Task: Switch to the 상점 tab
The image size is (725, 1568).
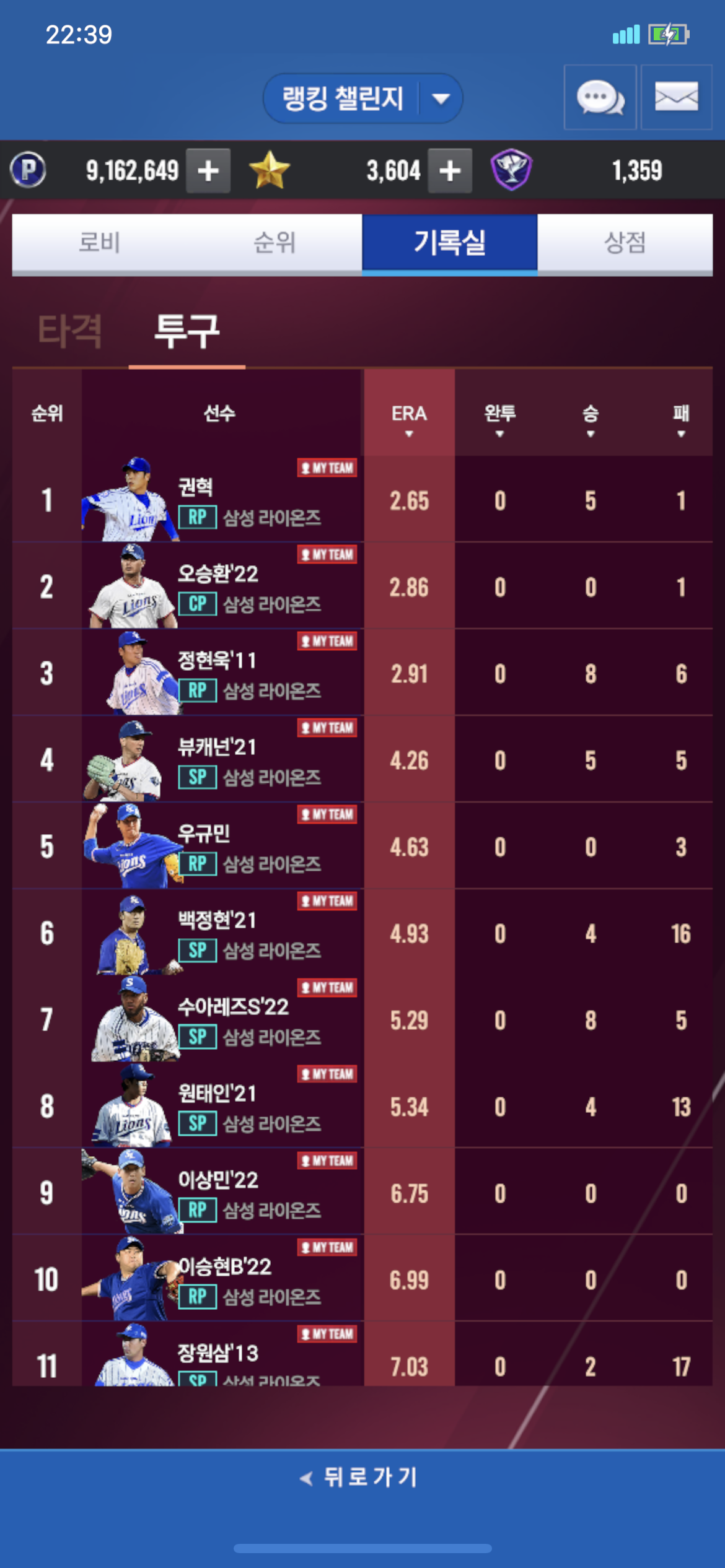Action: [x=625, y=242]
